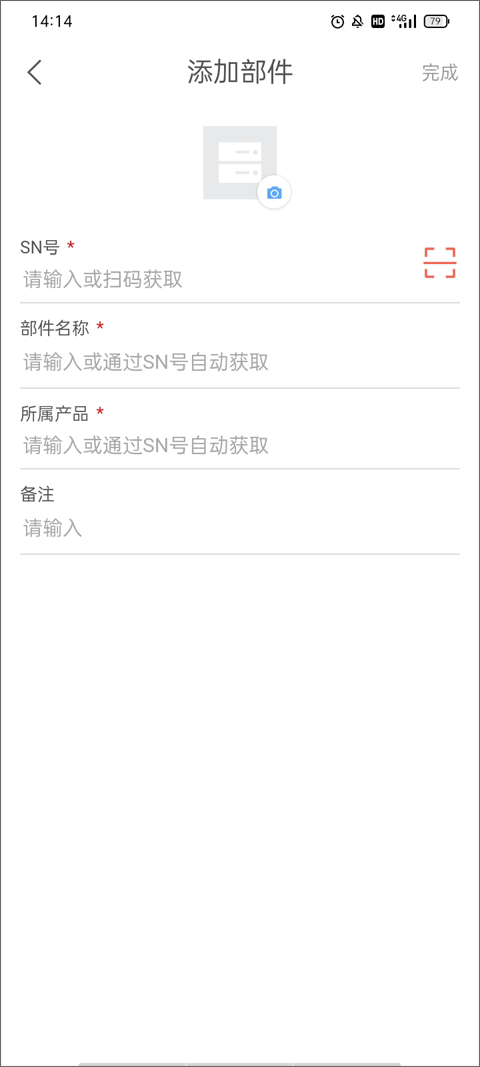Focus the SN号 input field
This screenshot has width=480, height=1067.
[x=218, y=279]
